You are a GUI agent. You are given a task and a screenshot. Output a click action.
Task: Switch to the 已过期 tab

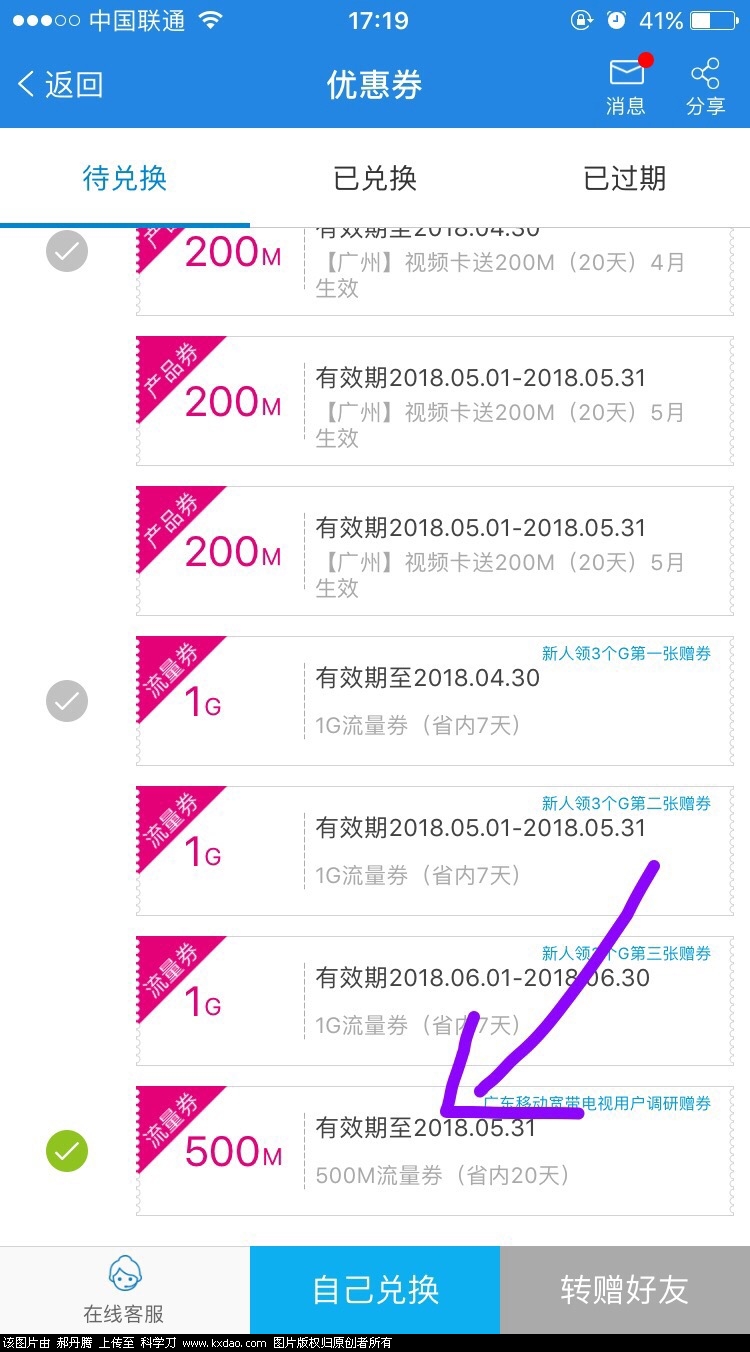click(625, 179)
